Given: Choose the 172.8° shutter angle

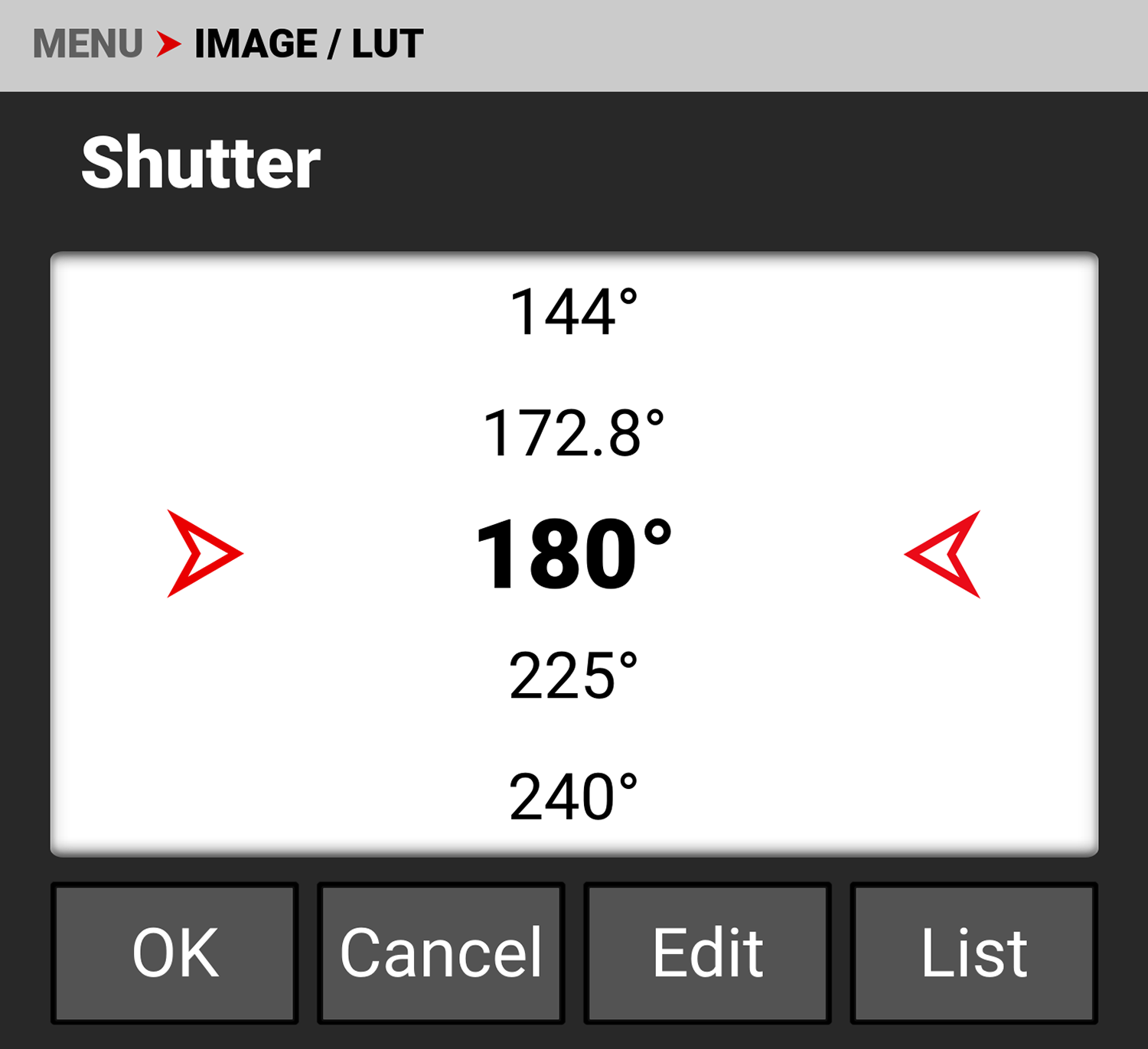Looking at the screenshot, I should 573,433.
